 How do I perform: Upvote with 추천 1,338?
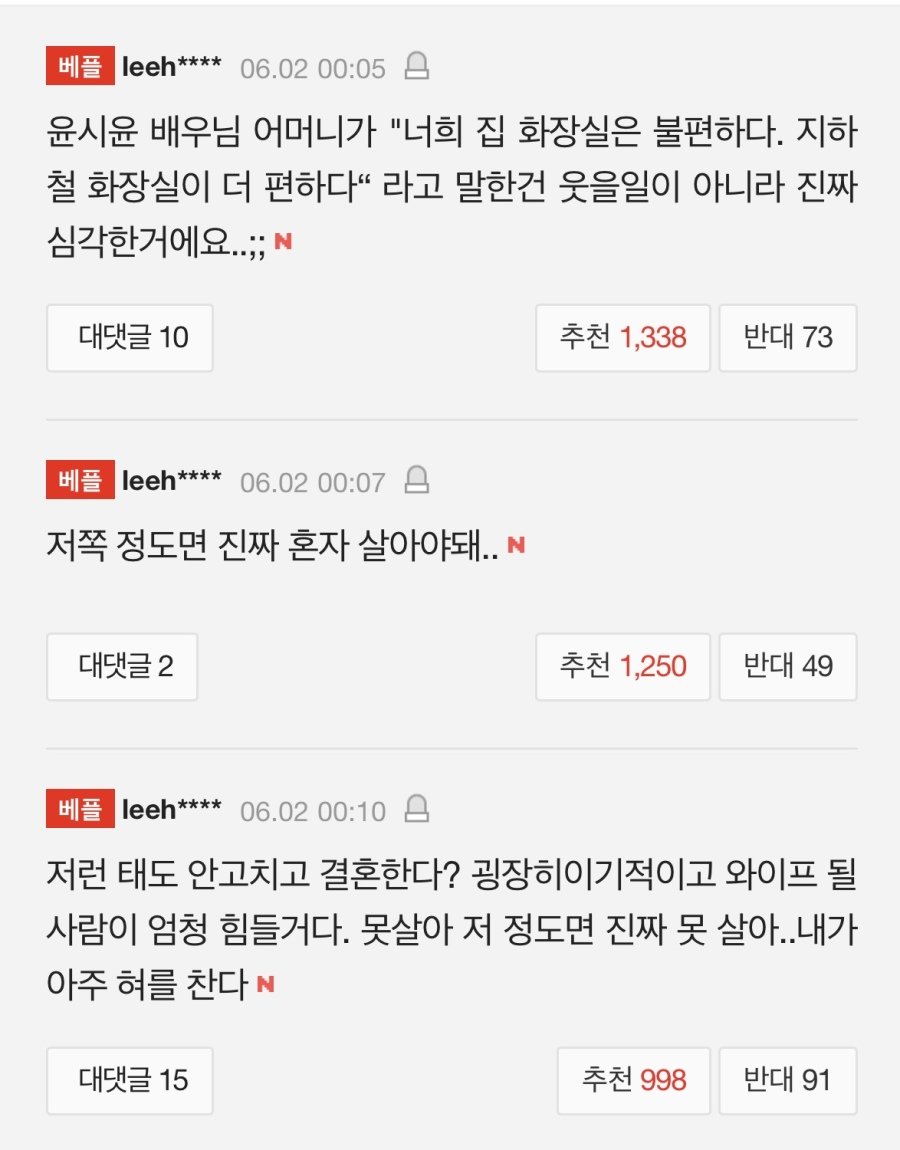[x=623, y=338]
